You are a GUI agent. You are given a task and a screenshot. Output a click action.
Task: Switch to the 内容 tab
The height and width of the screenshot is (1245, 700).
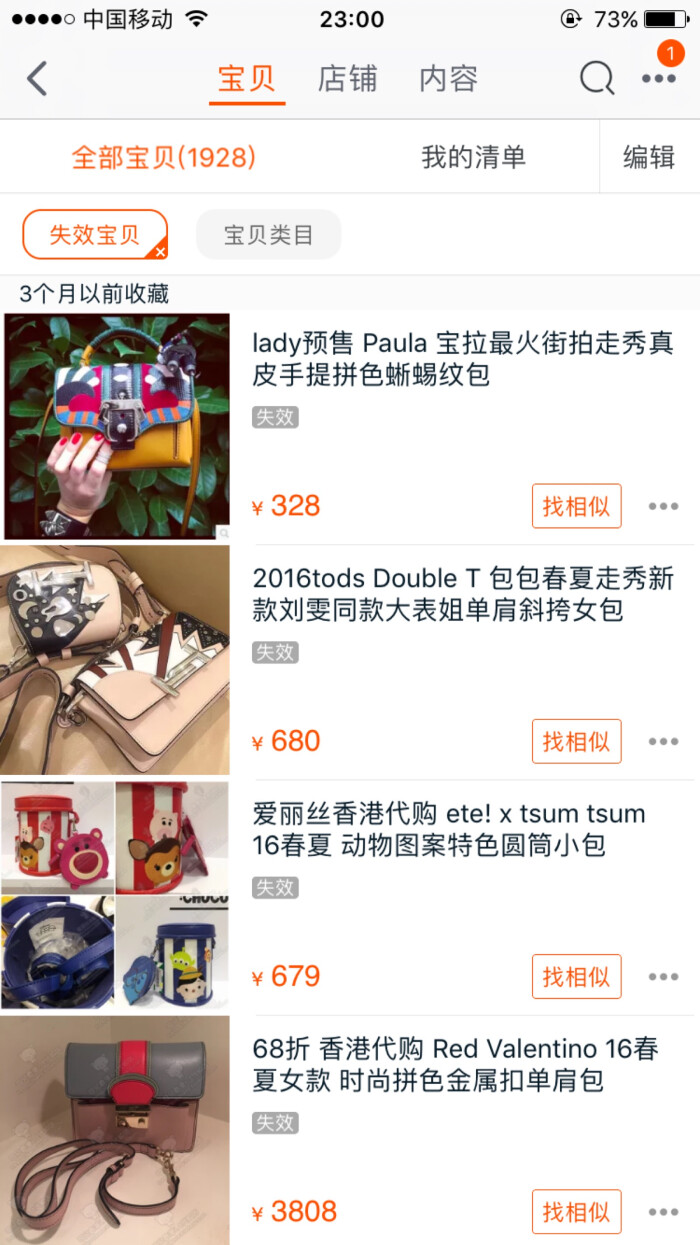tap(448, 78)
